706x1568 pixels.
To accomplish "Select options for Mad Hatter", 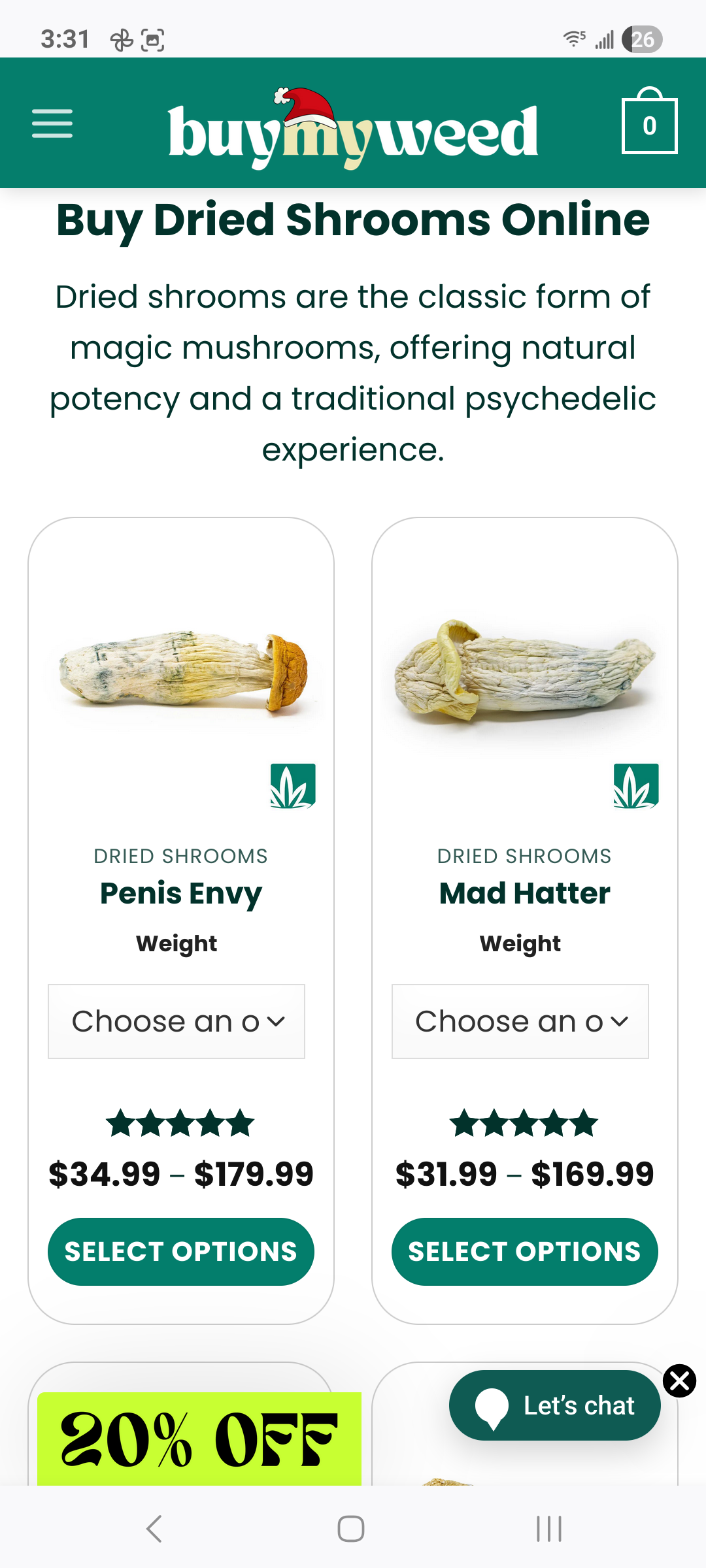I will pos(525,1251).
